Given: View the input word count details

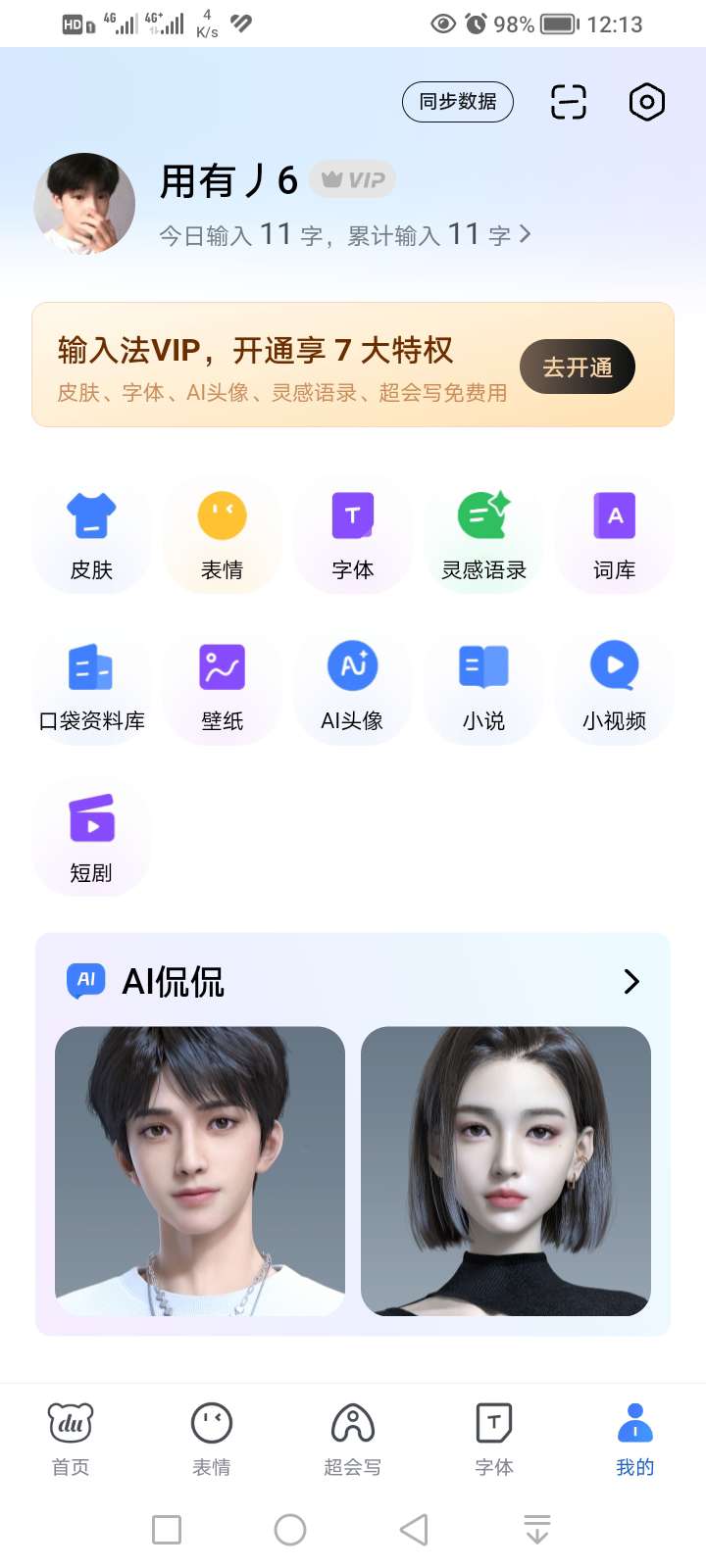Looking at the screenshot, I should (345, 235).
